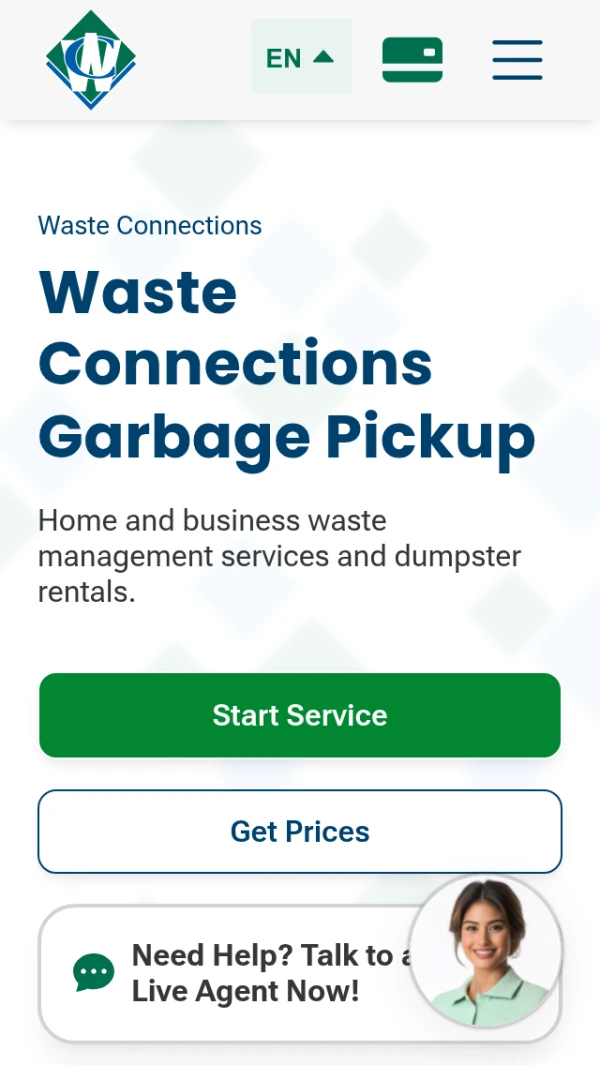Tap the Start Service button
The width and height of the screenshot is (600, 1065).
tap(300, 715)
